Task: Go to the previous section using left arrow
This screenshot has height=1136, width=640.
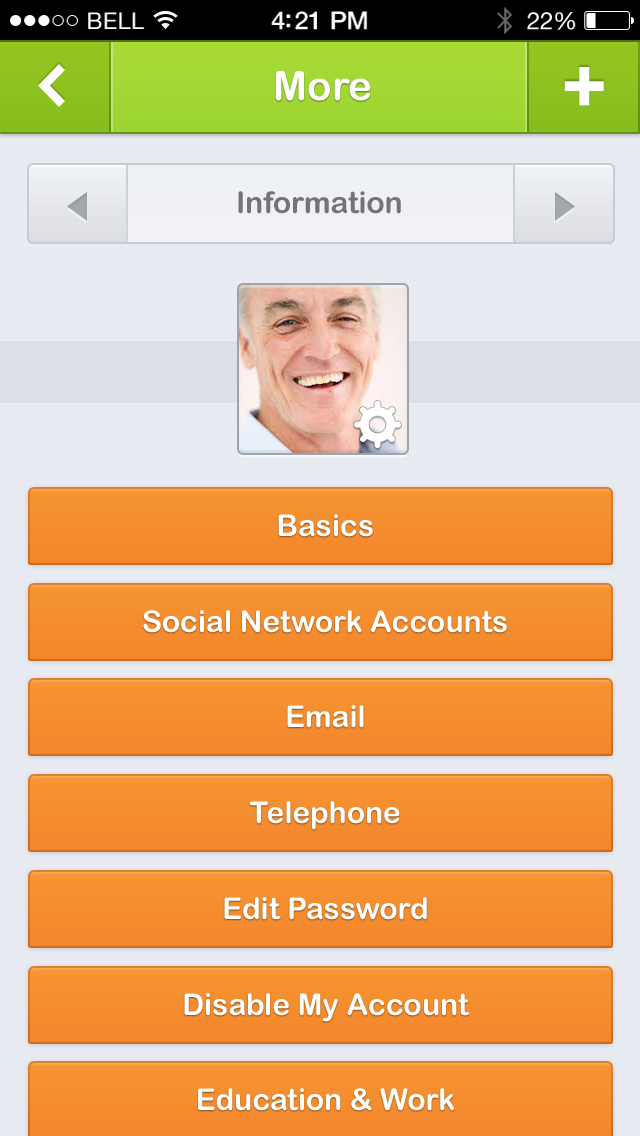Action: (77, 204)
